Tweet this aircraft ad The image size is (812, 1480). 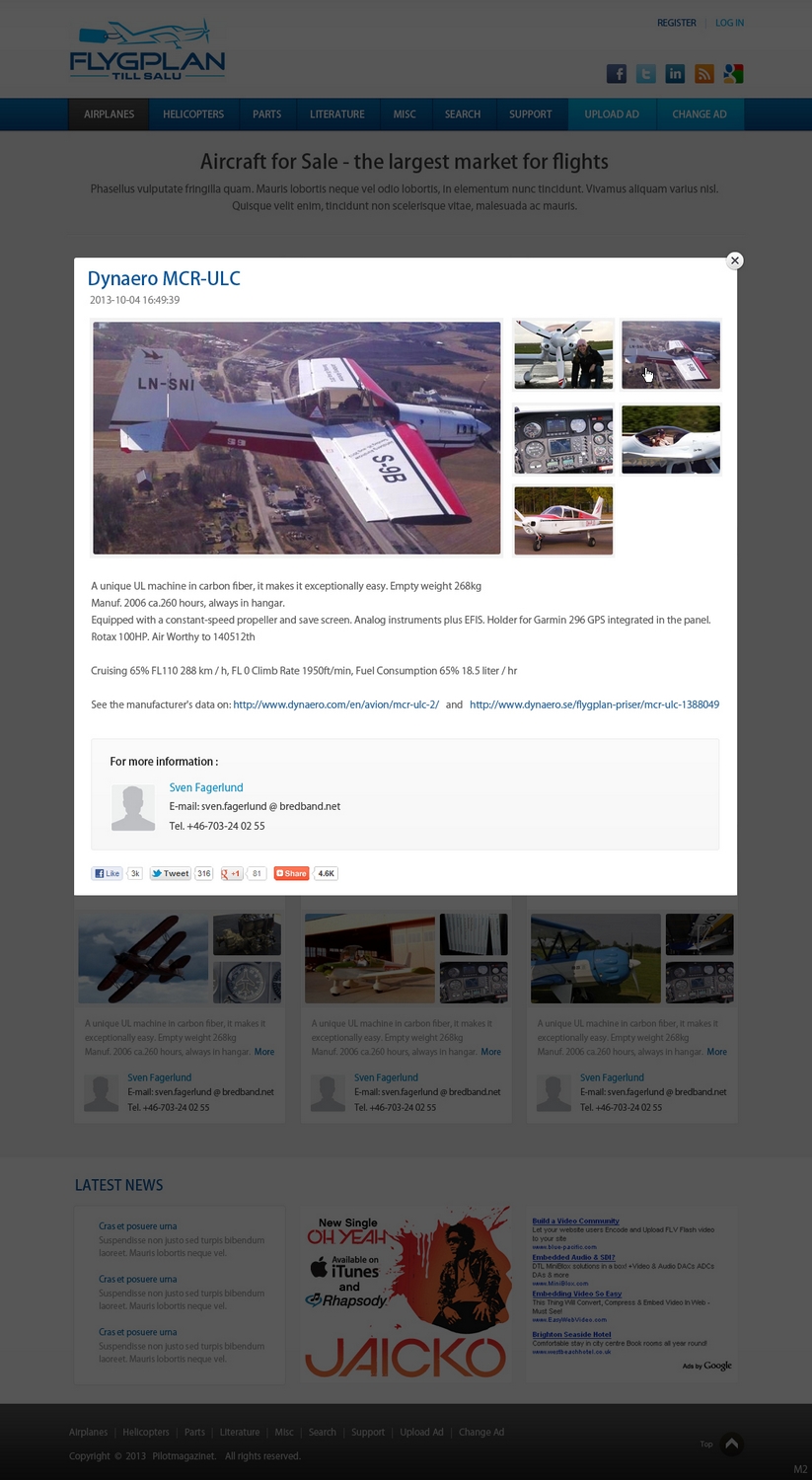coord(170,873)
